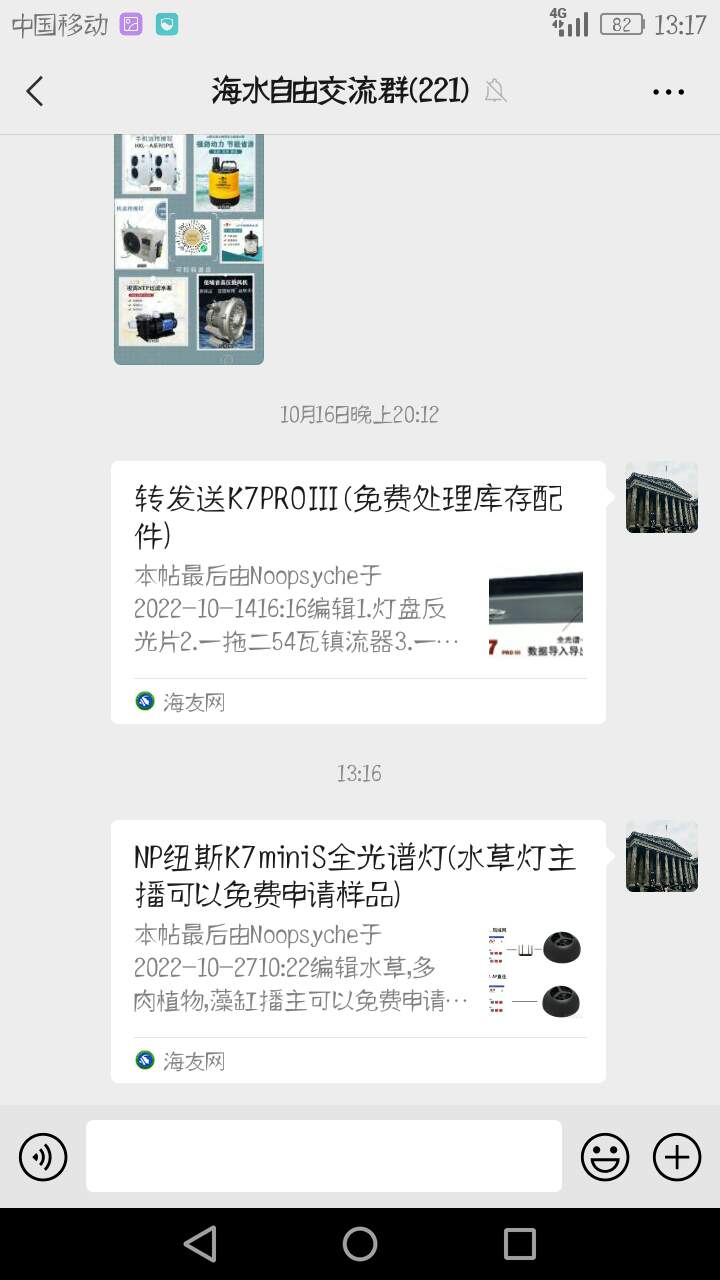View sender avatar beside the K7PROIII post

662,497
